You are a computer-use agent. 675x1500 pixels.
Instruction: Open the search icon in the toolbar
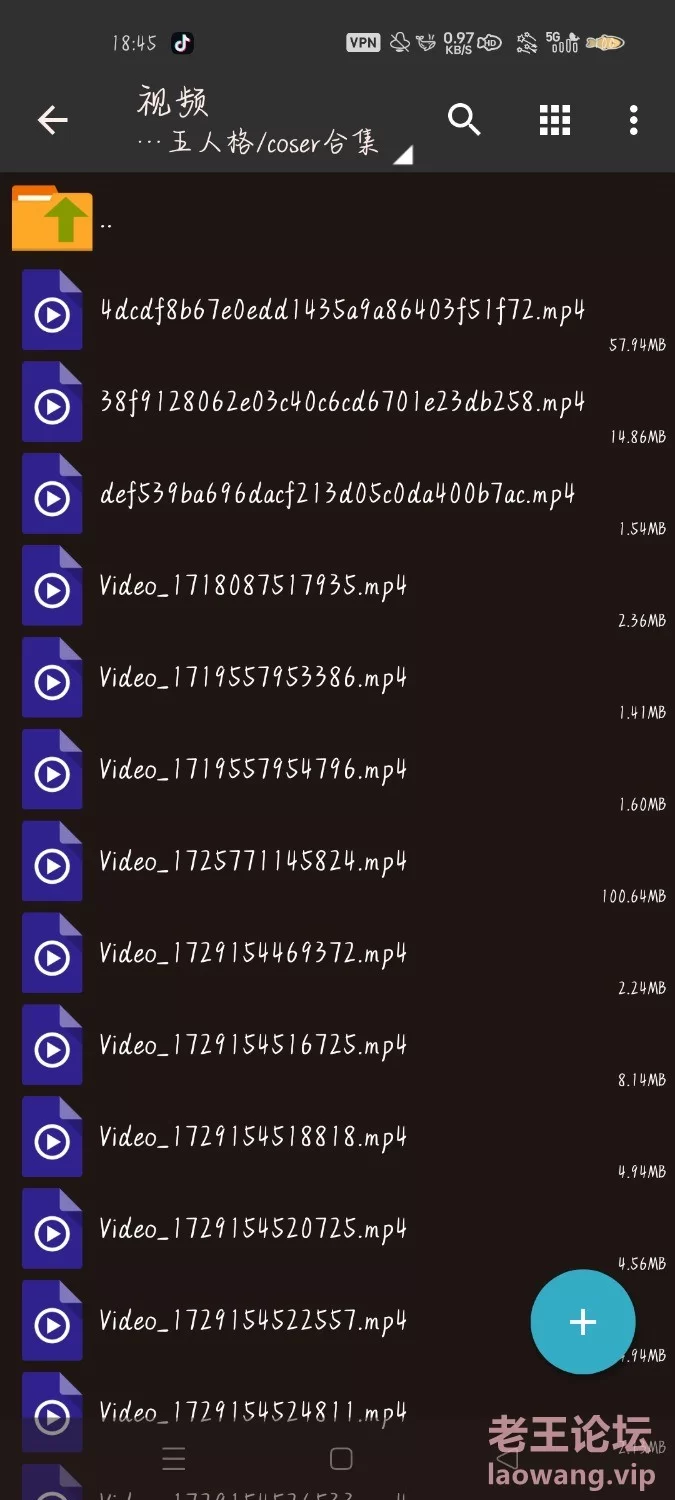[464, 120]
